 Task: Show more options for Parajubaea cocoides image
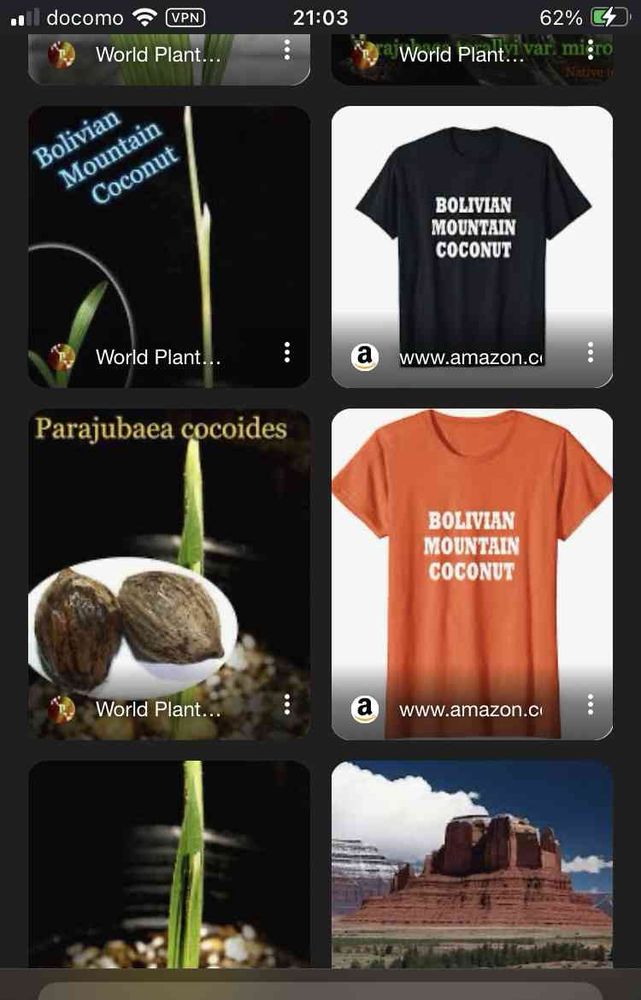287,705
